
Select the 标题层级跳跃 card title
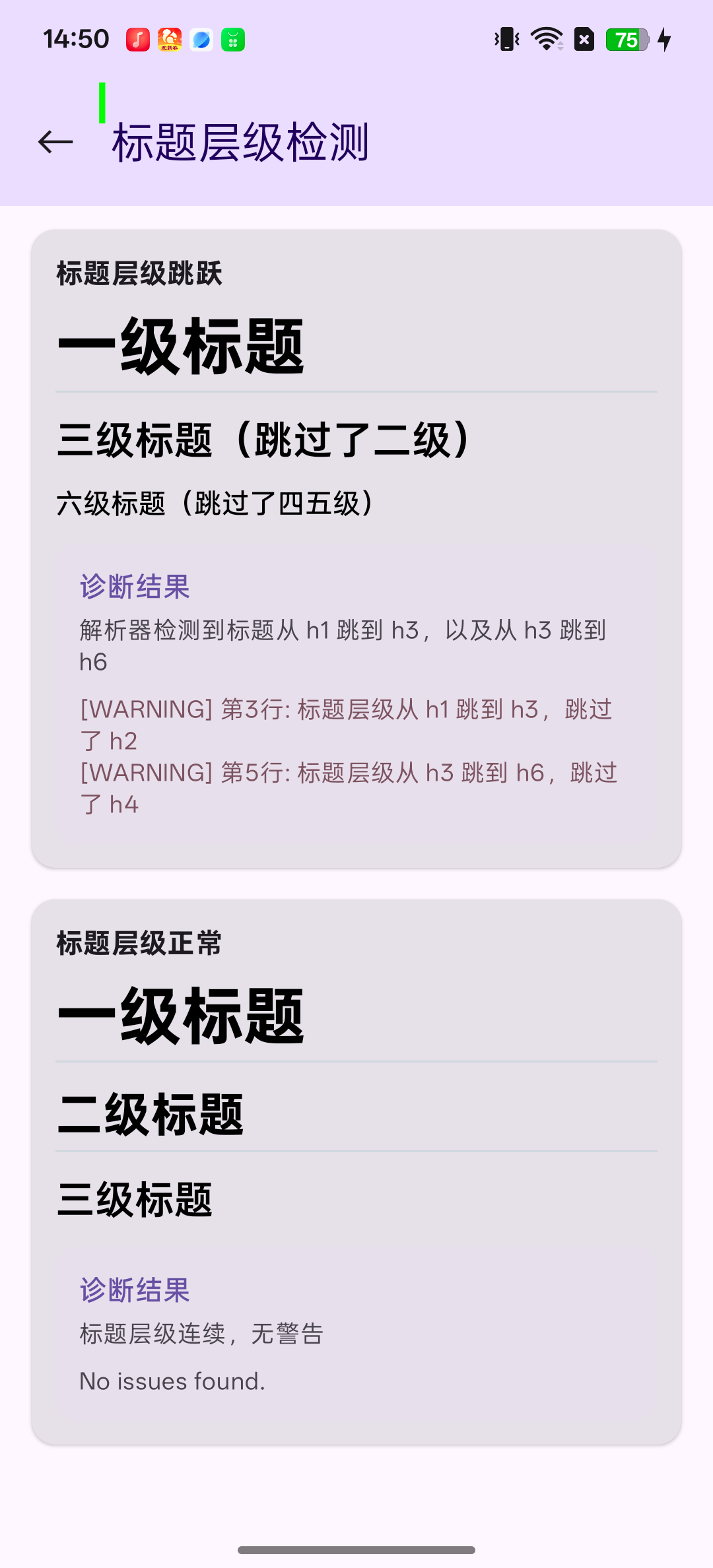(139, 273)
